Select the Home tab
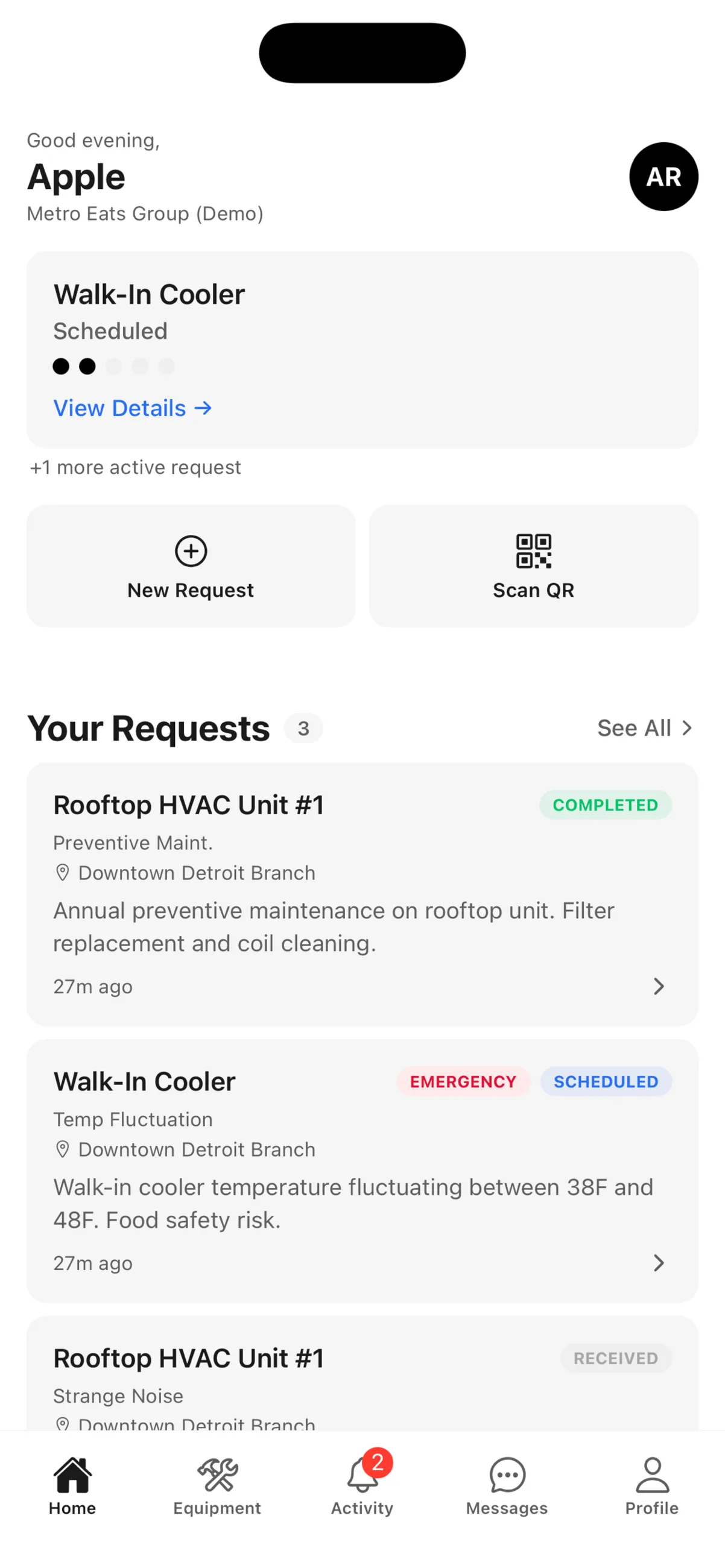The height and width of the screenshot is (1568, 725). [72, 1486]
